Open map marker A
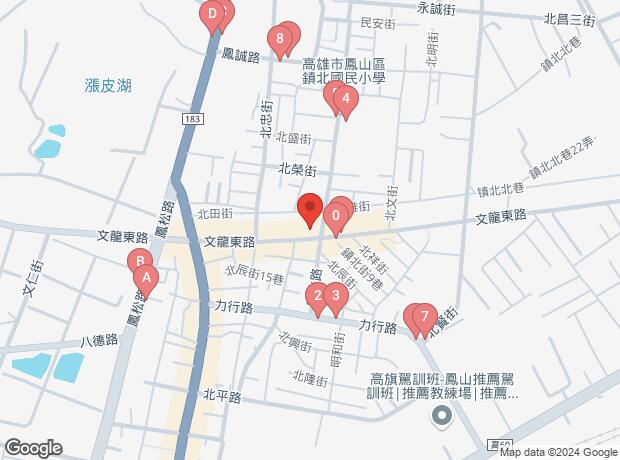Viewport: 620px width, 460px height. 146,277
